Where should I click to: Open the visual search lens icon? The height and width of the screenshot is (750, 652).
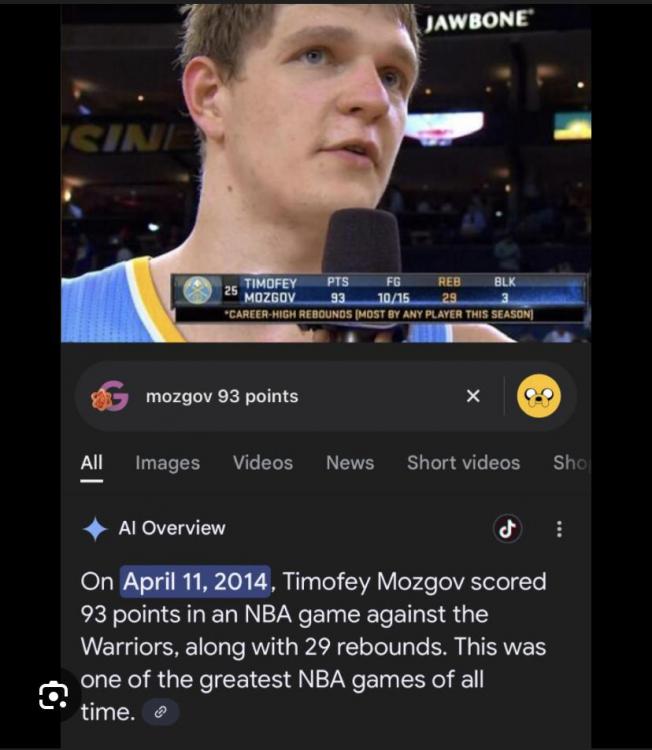tap(53, 695)
